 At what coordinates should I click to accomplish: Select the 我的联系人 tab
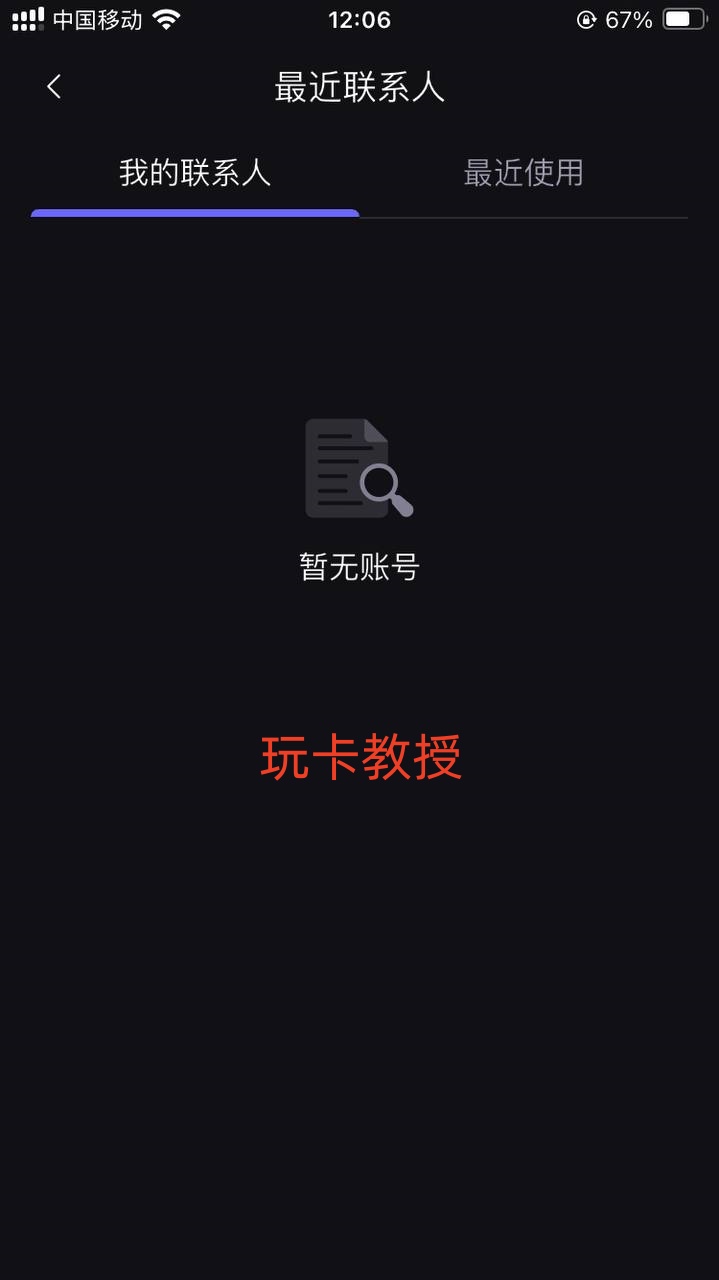coord(195,173)
